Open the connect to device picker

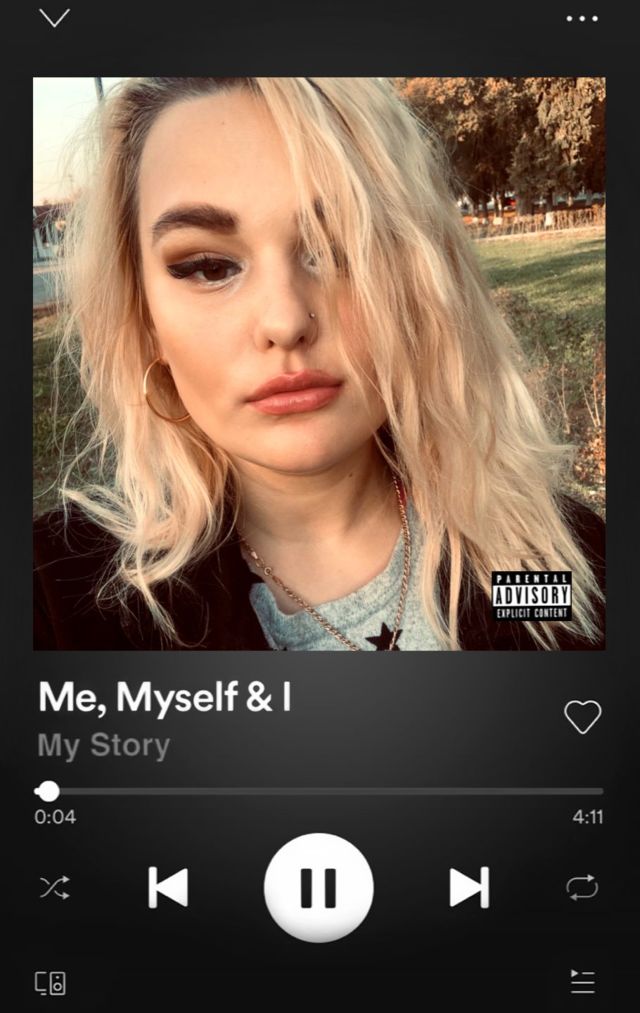click(51, 982)
